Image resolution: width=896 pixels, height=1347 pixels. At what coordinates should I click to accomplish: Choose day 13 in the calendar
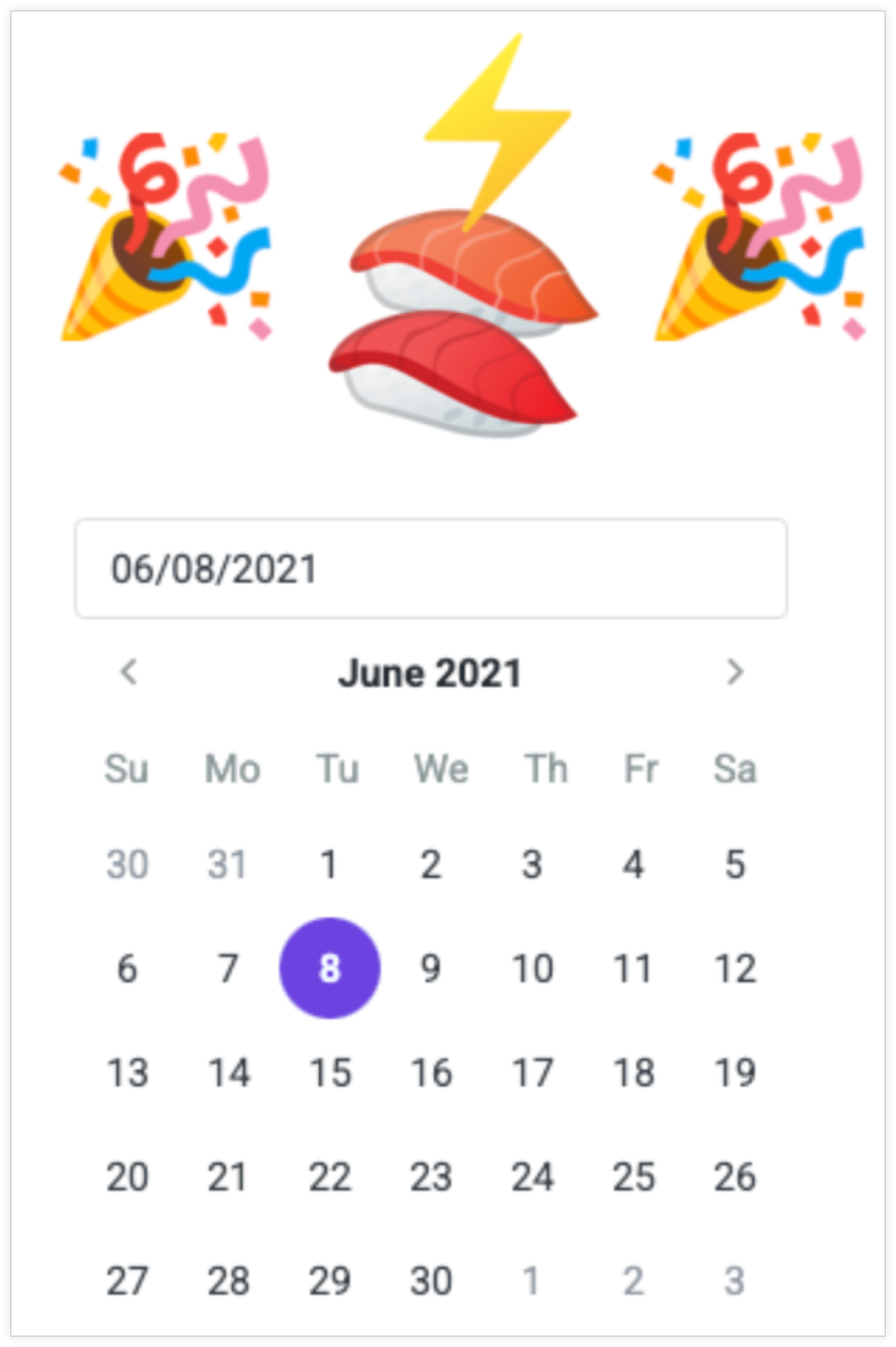pyautogui.click(x=127, y=1072)
